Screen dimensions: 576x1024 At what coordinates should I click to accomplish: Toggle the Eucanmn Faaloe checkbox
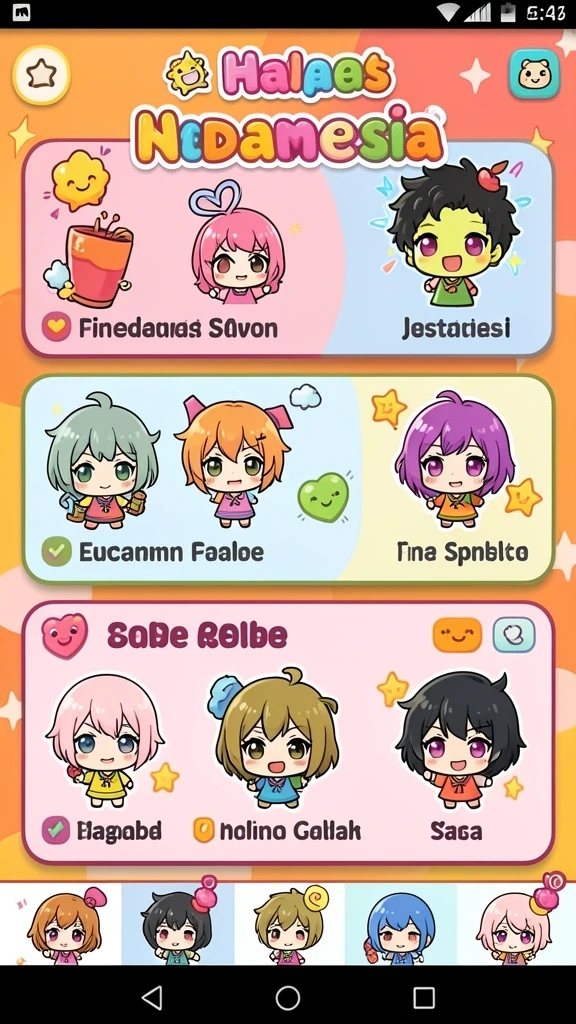[57, 552]
